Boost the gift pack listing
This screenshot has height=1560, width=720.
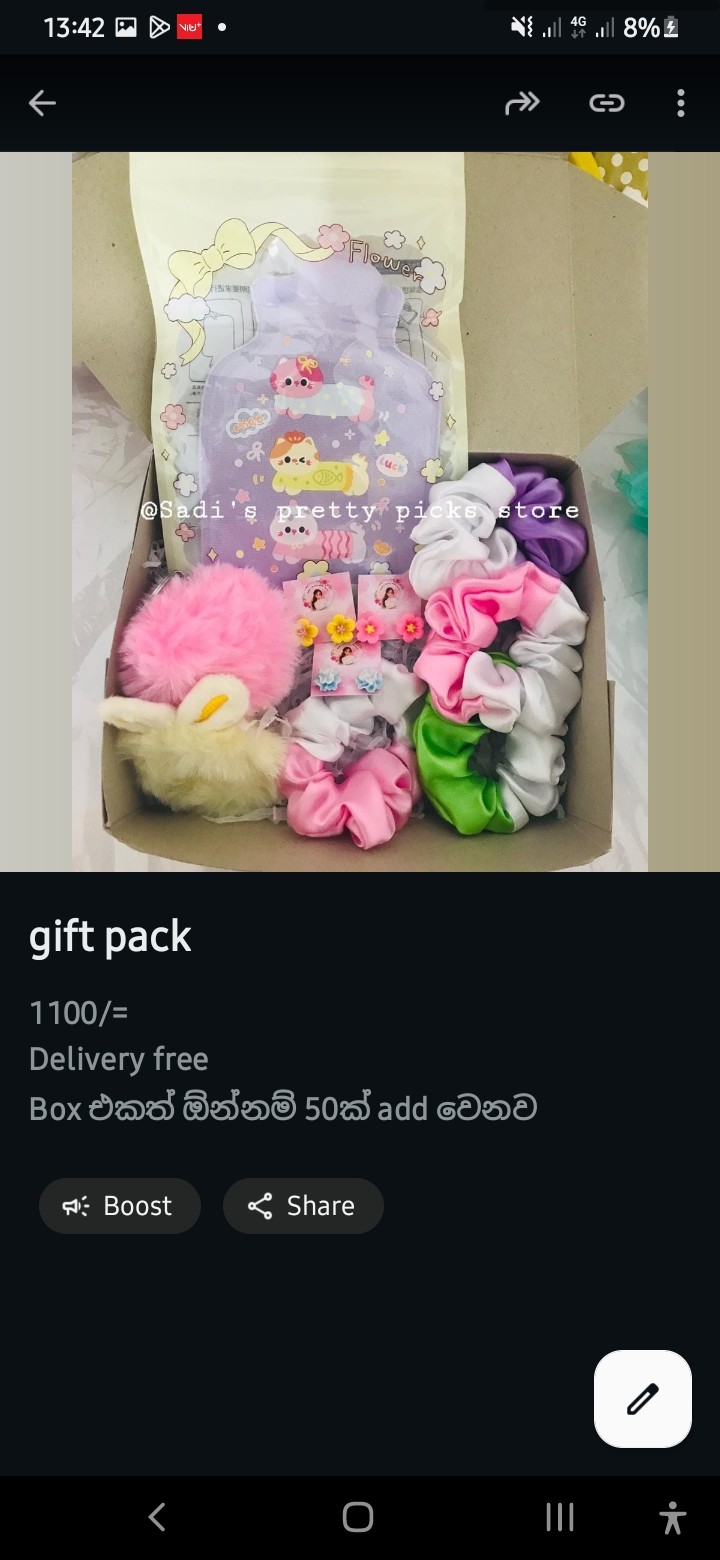119,1205
